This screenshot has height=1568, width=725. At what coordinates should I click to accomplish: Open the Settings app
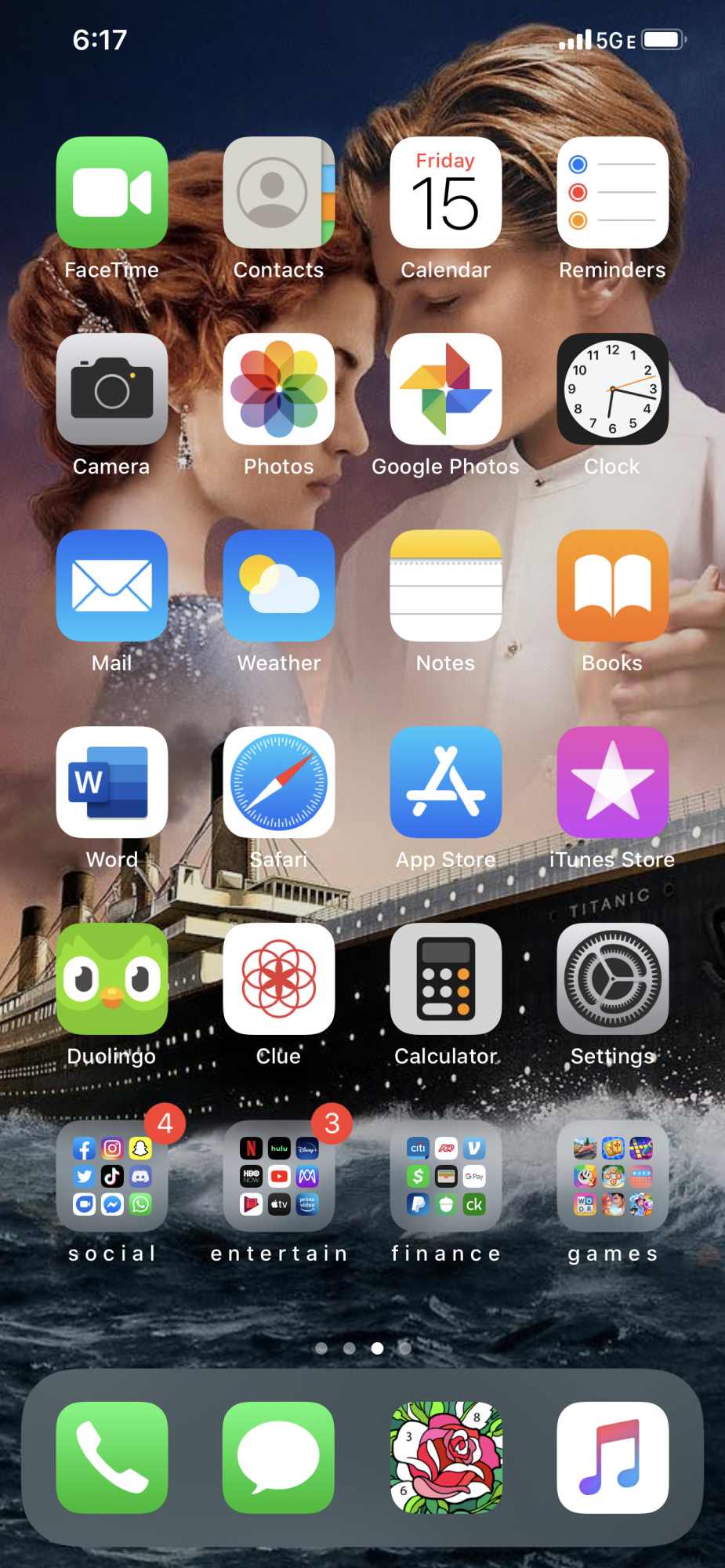click(x=613, y=979)
